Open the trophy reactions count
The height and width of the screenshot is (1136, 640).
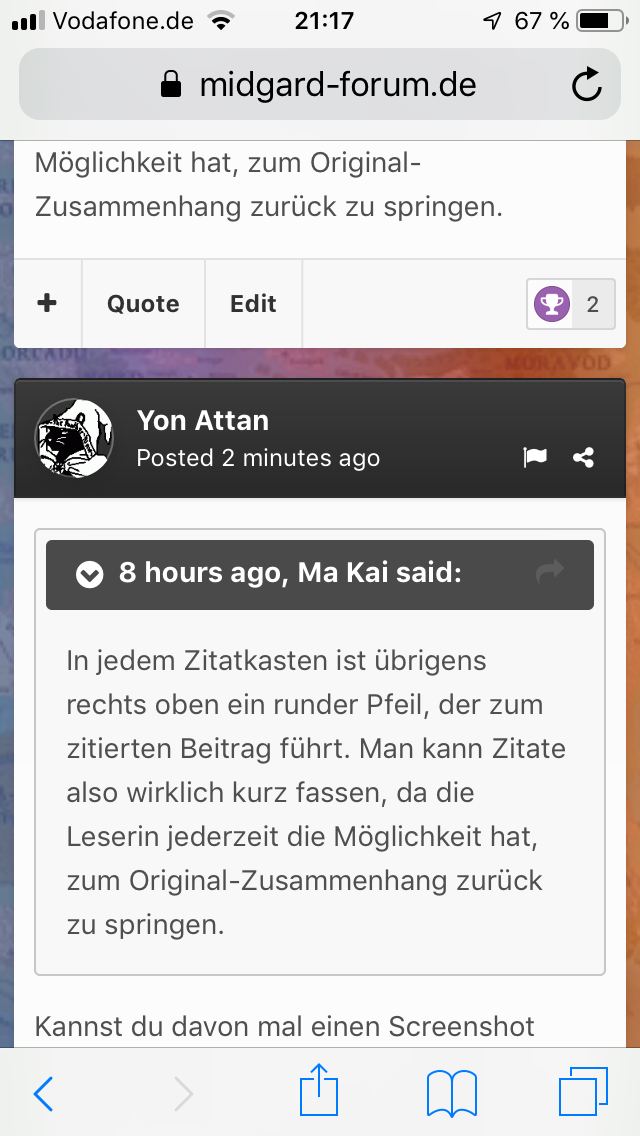(x=571, y=304)
